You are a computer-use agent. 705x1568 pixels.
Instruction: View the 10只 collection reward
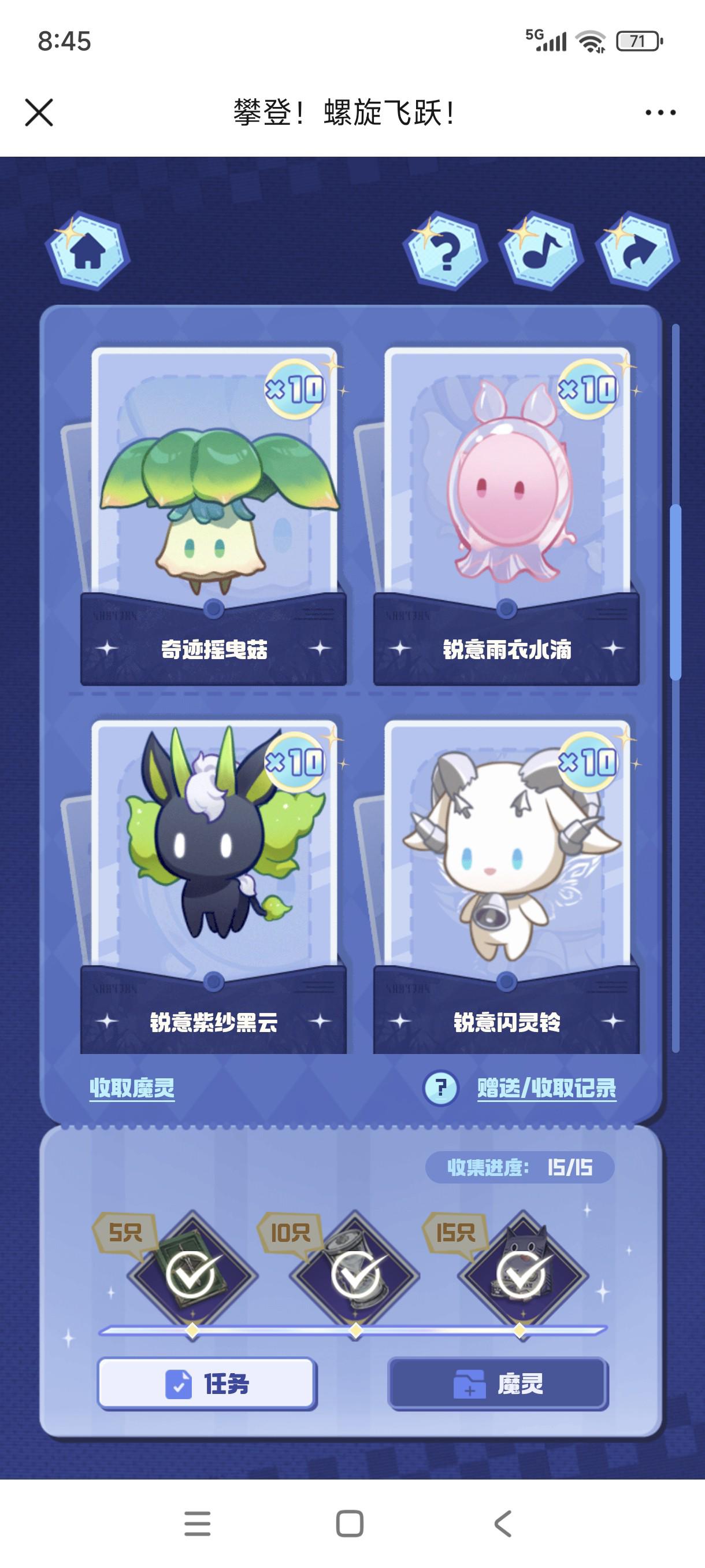357,1275
